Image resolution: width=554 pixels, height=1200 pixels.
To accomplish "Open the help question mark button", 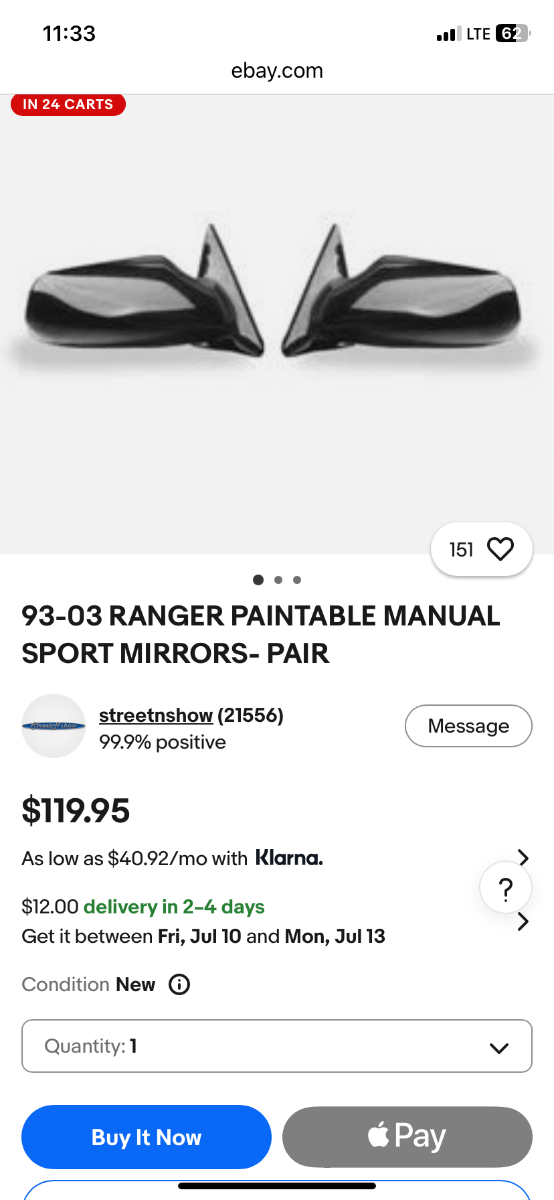I will pos(506,888).
